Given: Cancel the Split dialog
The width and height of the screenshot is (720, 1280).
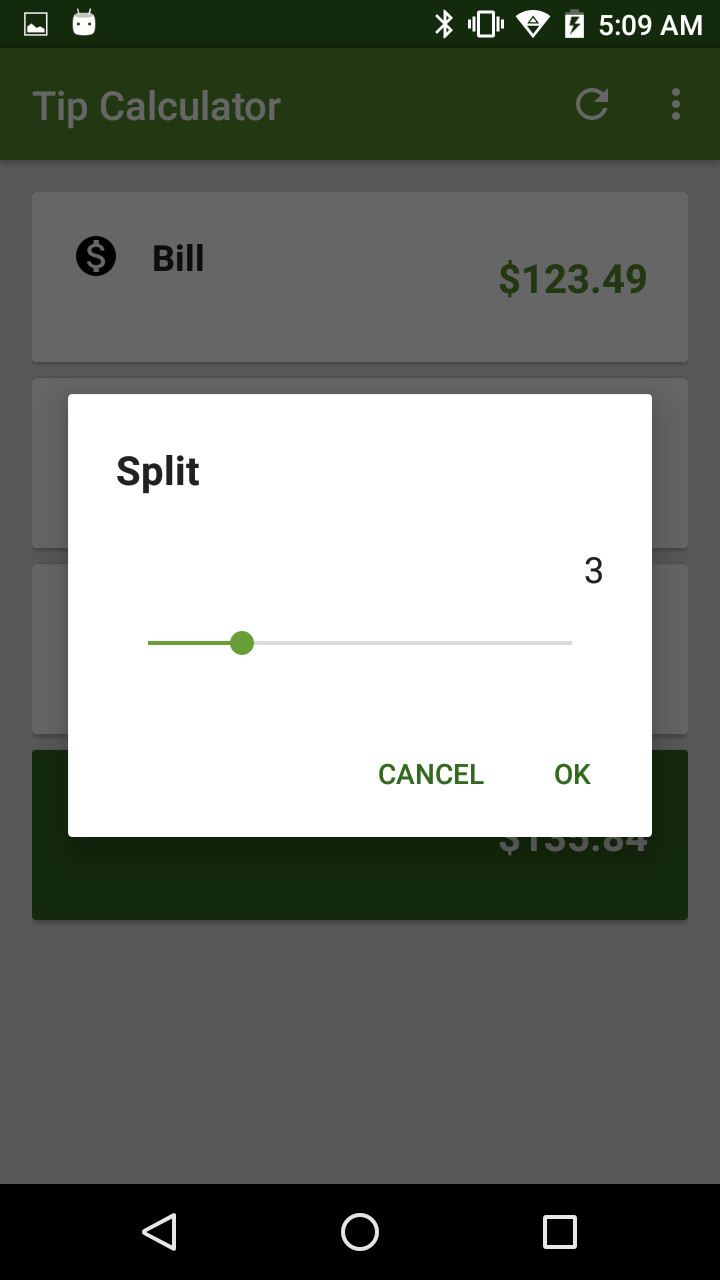Looking at the screenshot, I should click(431, 775).
